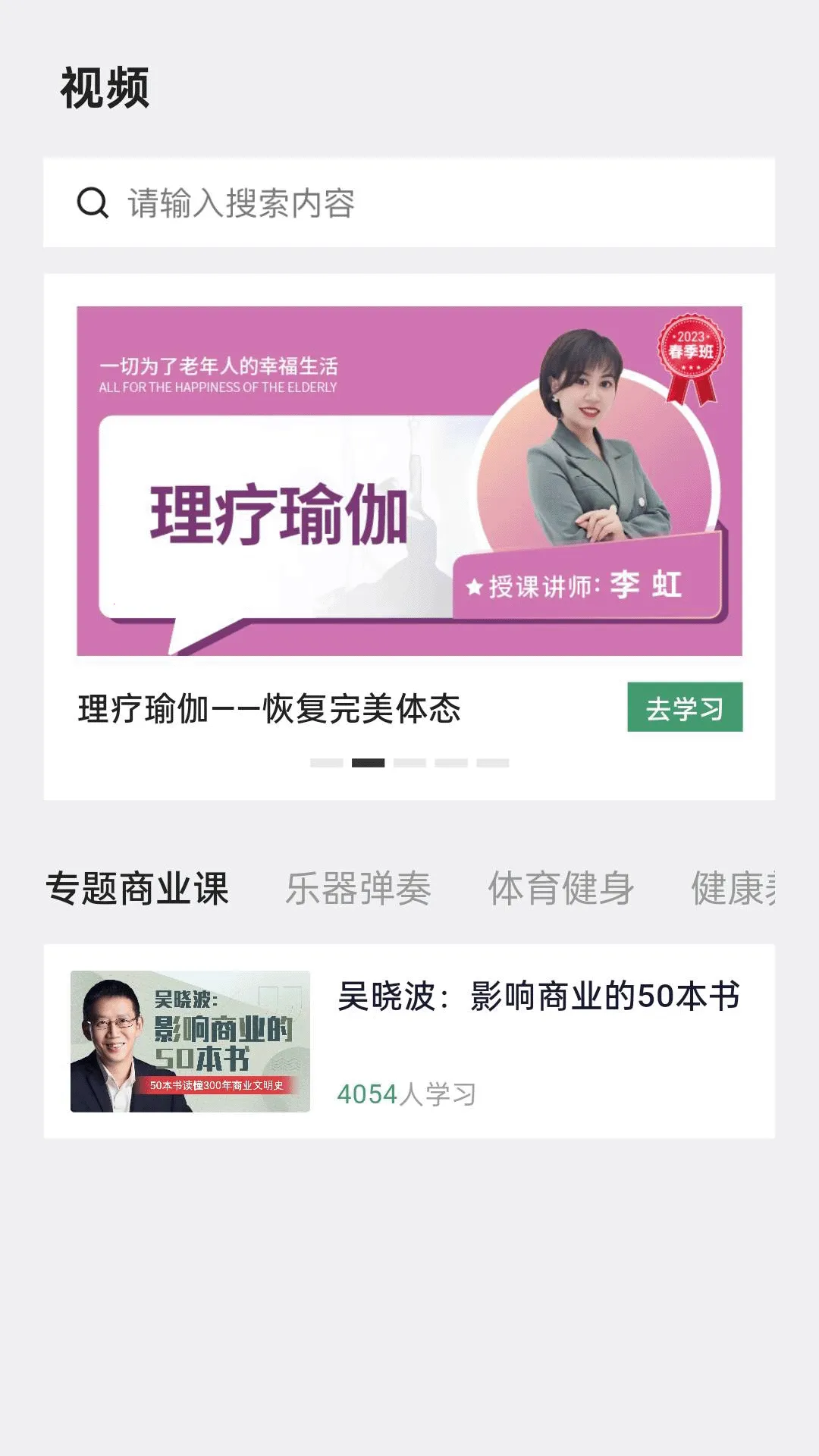This screenshot has width=819, height=1456.
Task: Switch to the 体育健身 tab
Action: click(x=560, y=888)
